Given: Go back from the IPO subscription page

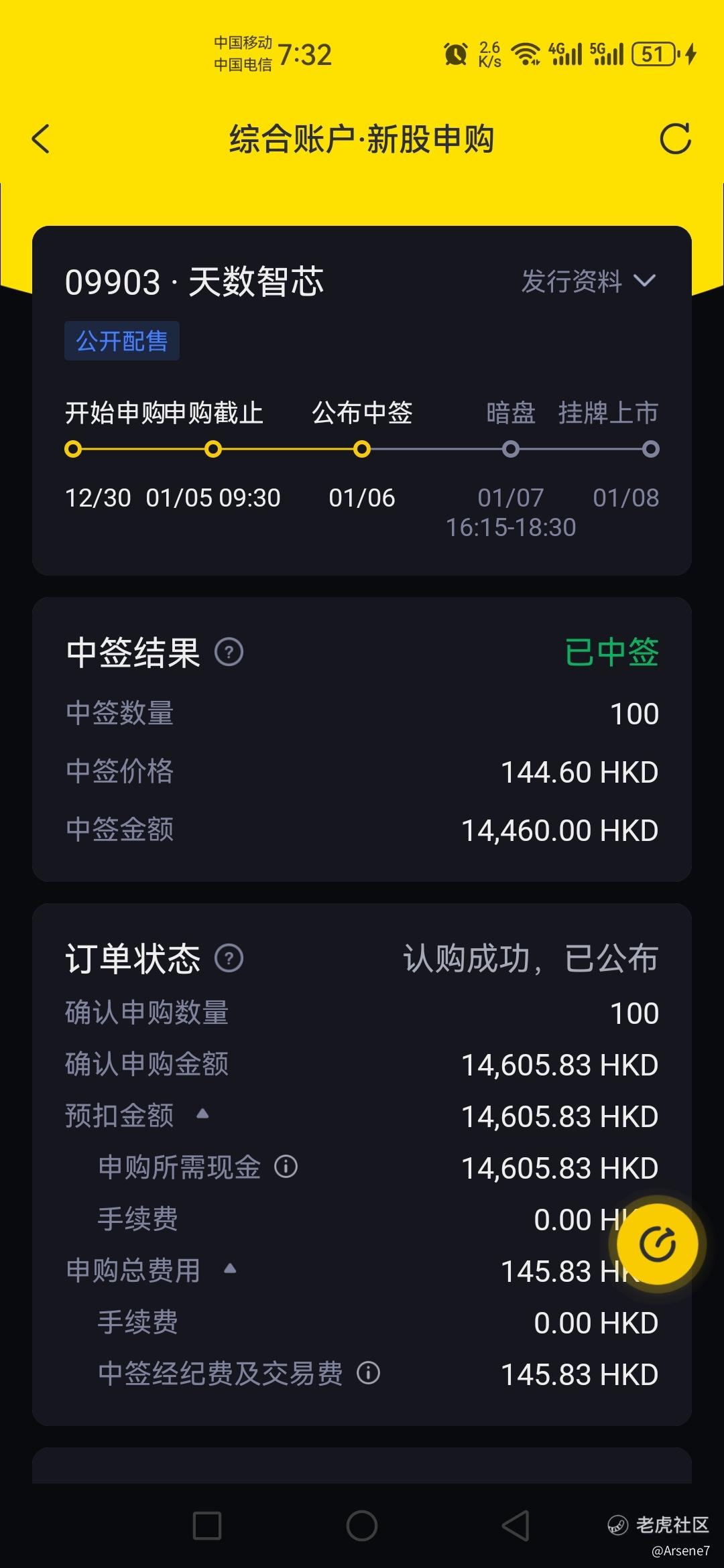Looking at the screenshot, I should coord(41,139).
